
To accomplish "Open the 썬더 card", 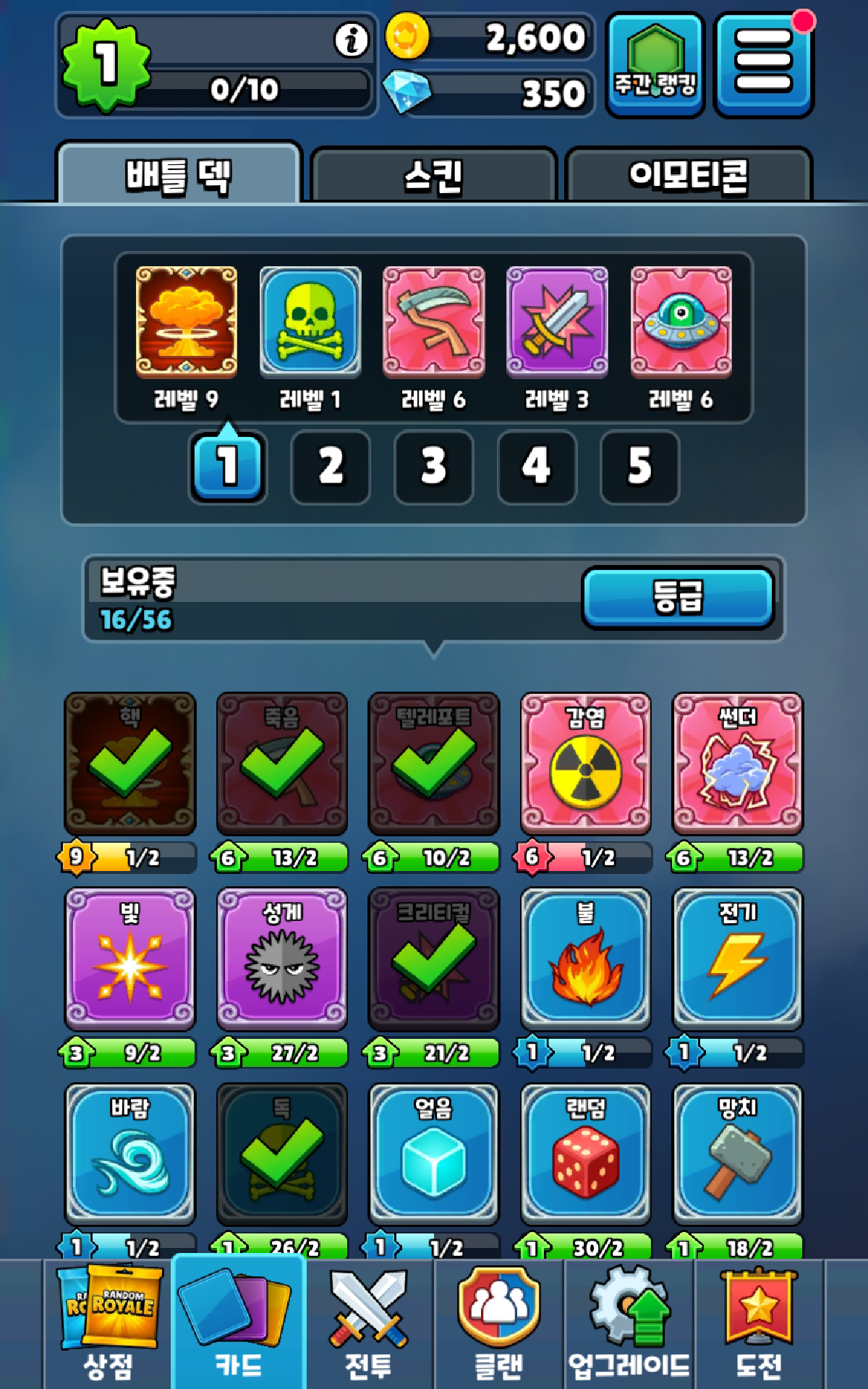I will coord(738,764).
